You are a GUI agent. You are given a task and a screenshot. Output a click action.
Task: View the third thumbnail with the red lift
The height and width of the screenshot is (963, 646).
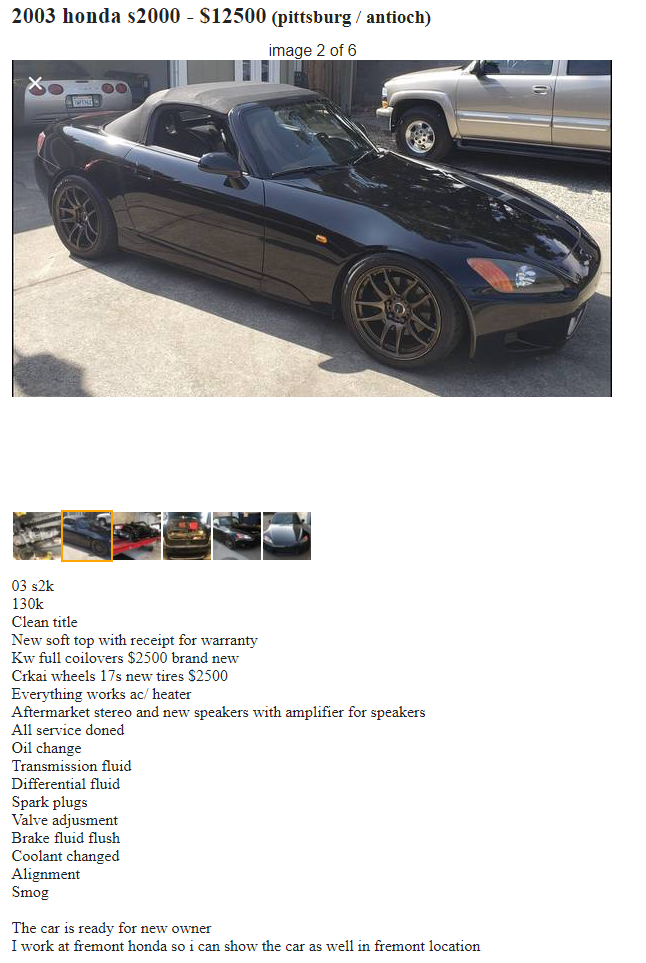(x=137, y=536)
